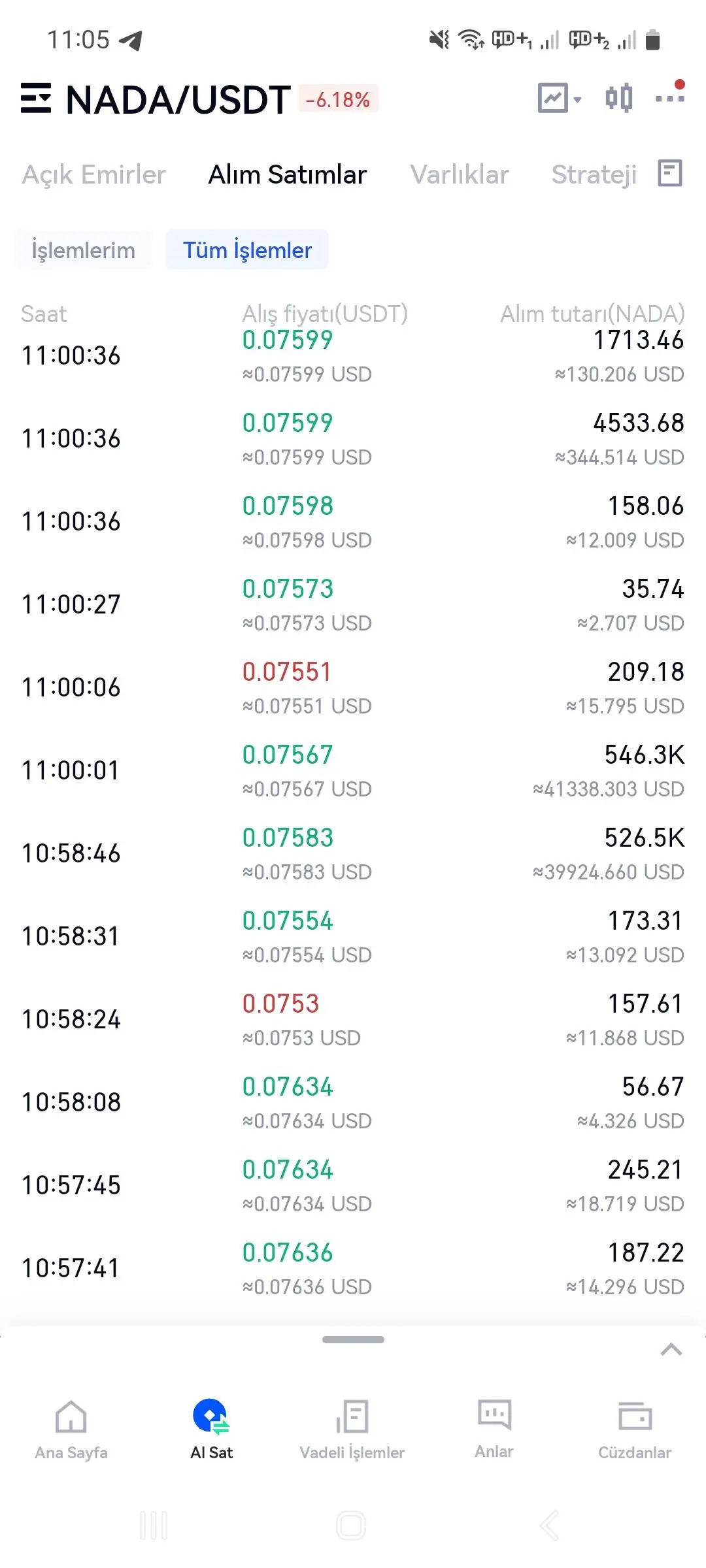The height and width of the screenshot is (1568, 706).
Task: Open the price chart dropdown icon
Action: (559, 99)
